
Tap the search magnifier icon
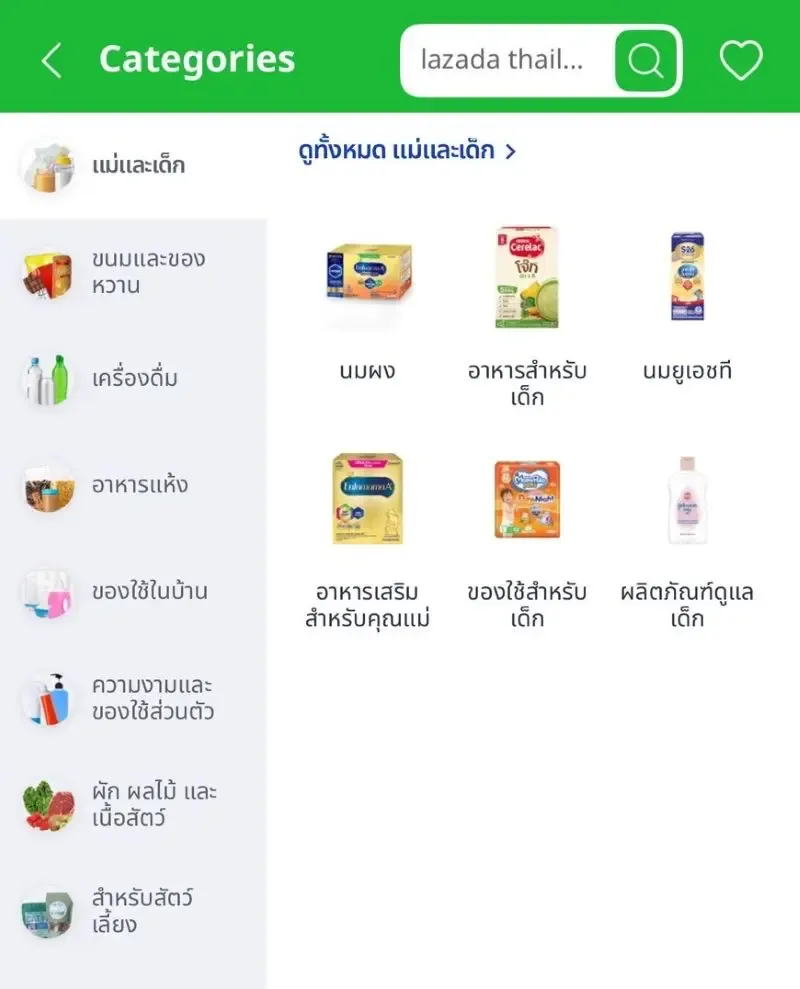tap(645, 60)
